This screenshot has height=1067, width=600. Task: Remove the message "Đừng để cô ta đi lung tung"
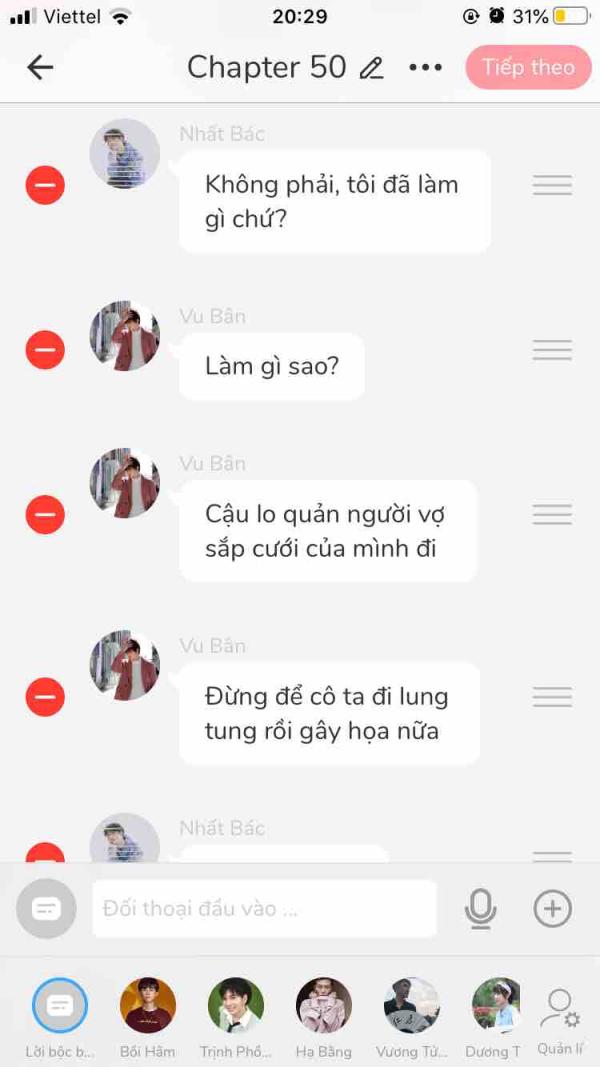45,697
